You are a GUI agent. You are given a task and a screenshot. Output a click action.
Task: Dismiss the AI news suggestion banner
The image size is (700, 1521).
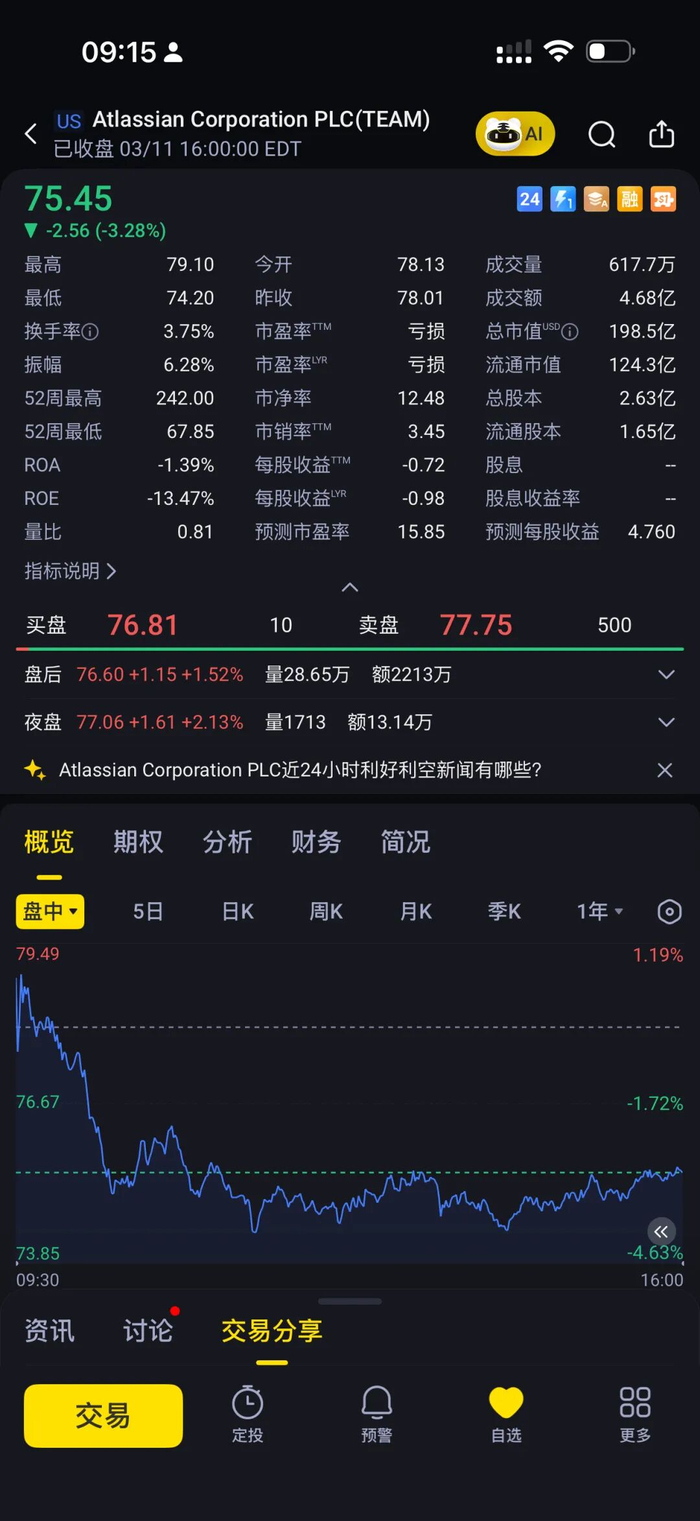click(665, 770)
